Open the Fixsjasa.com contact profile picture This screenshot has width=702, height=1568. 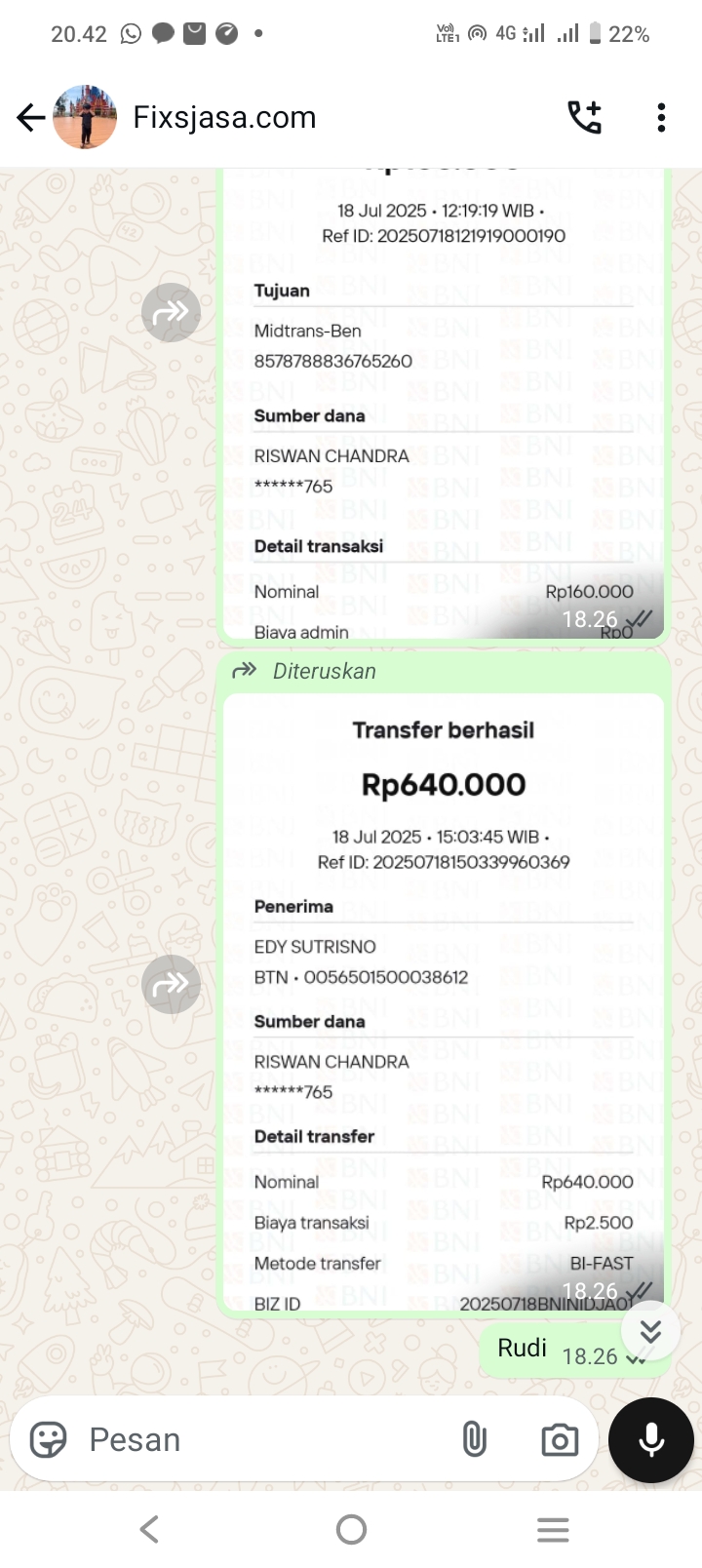(x=85, y=117)
